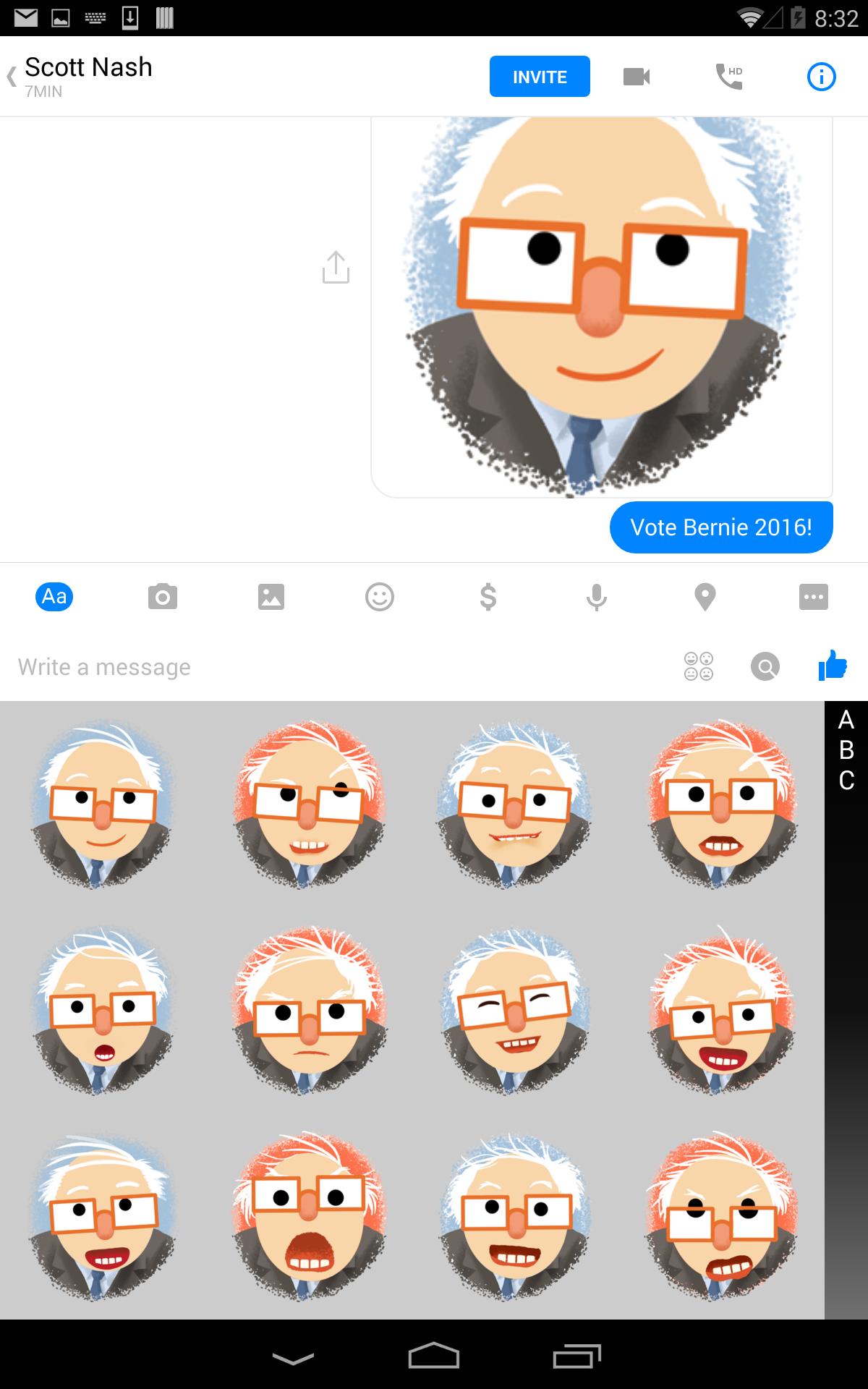Start a video call with Scott Nash
868x1389 pixels.
(x=637, y=77)
